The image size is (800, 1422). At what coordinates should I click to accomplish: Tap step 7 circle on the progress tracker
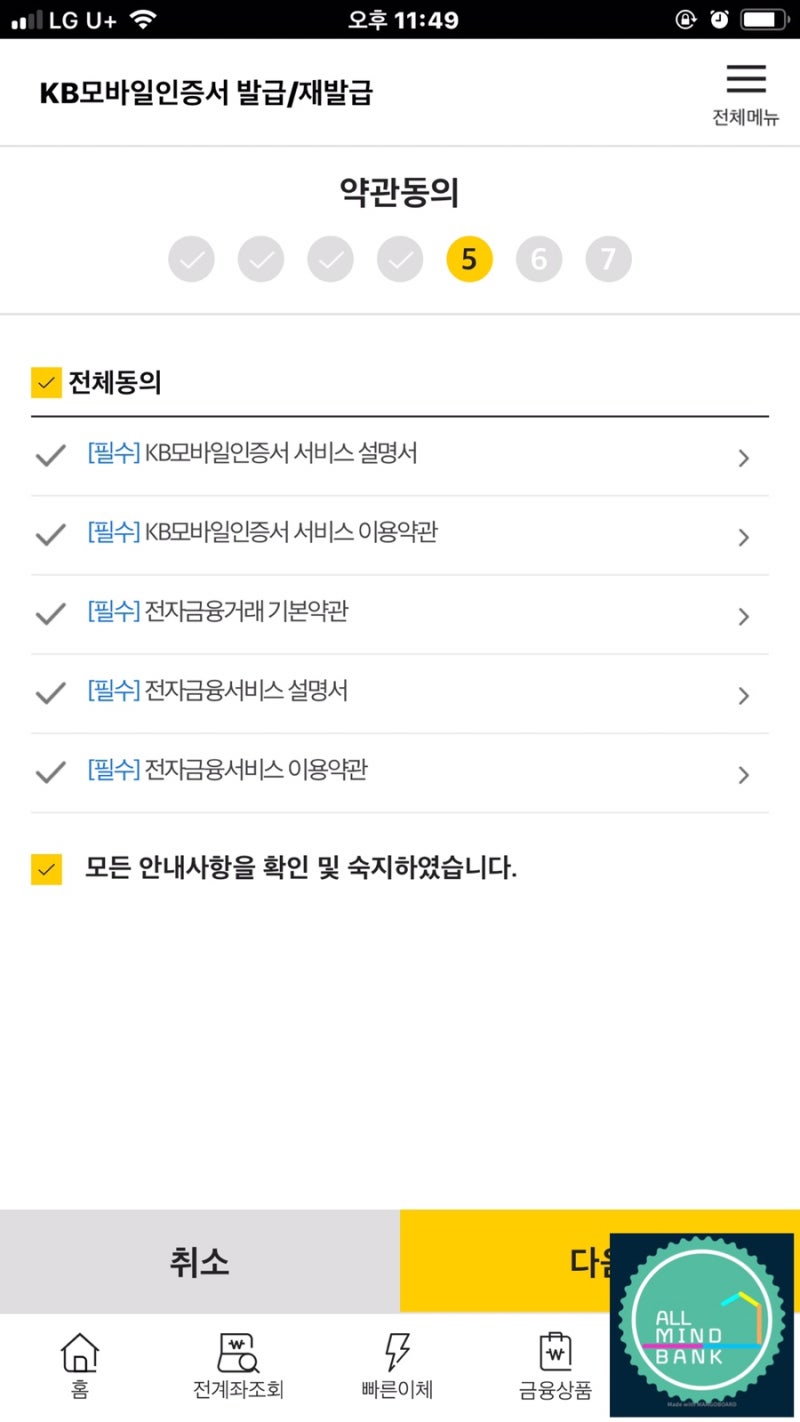click(608, 258)
